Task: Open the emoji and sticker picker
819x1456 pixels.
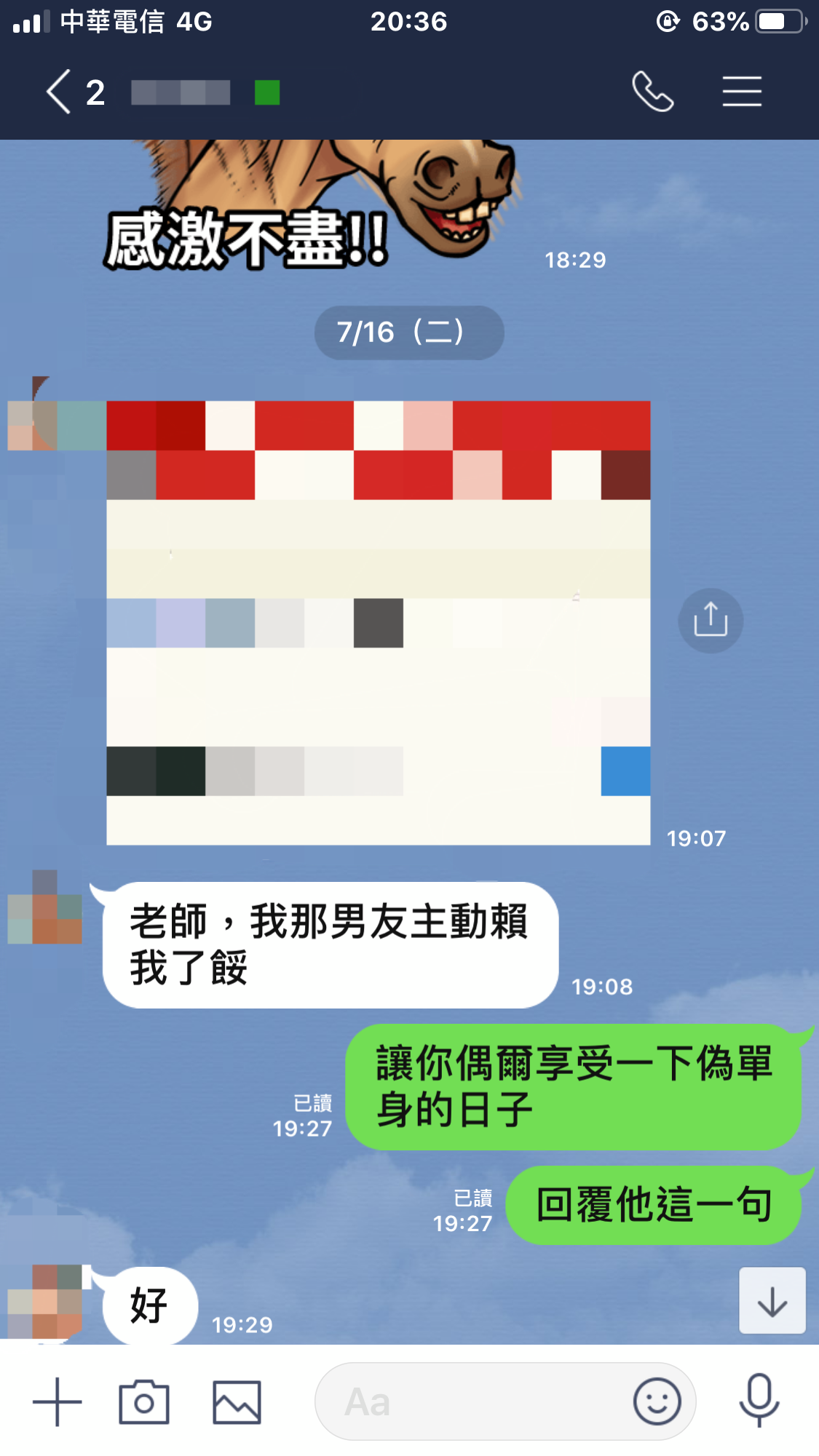Action: pos(657,1401)
